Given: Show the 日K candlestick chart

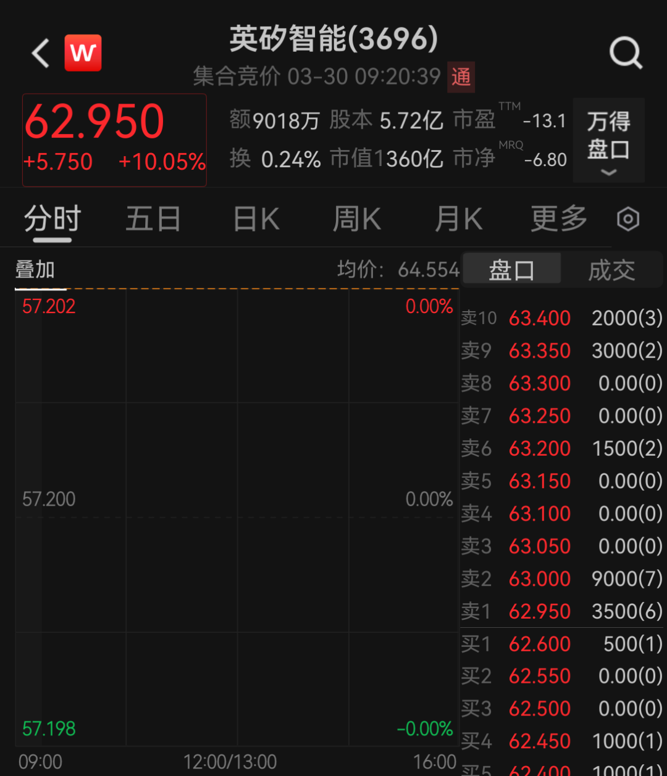Looking at the screenshot, I should point(256,218).
